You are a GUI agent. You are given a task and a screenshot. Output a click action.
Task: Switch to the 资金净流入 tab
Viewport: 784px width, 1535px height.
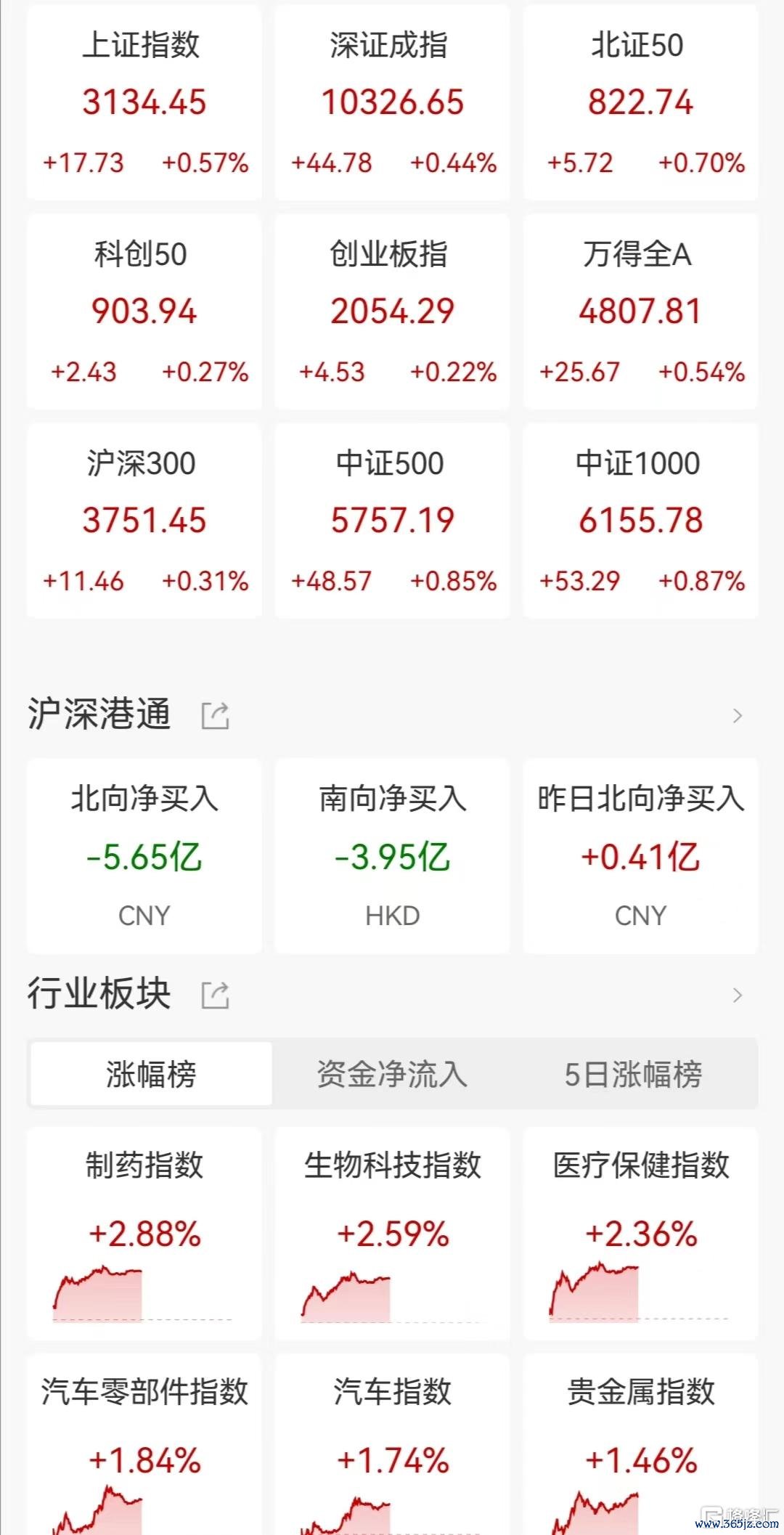(392, 1074)
